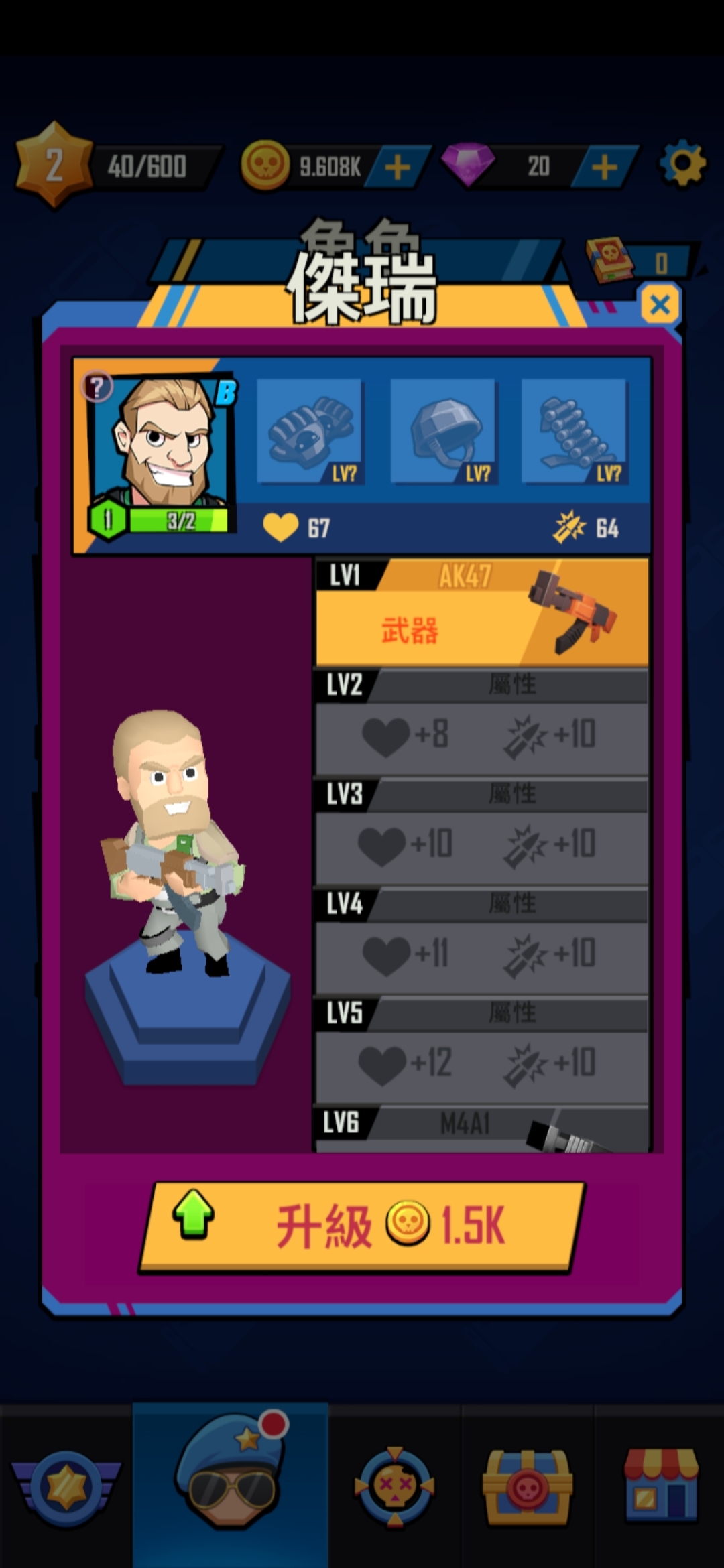724x1568 pixels.
Task: Open the settings gear
Action: point(682,164)
